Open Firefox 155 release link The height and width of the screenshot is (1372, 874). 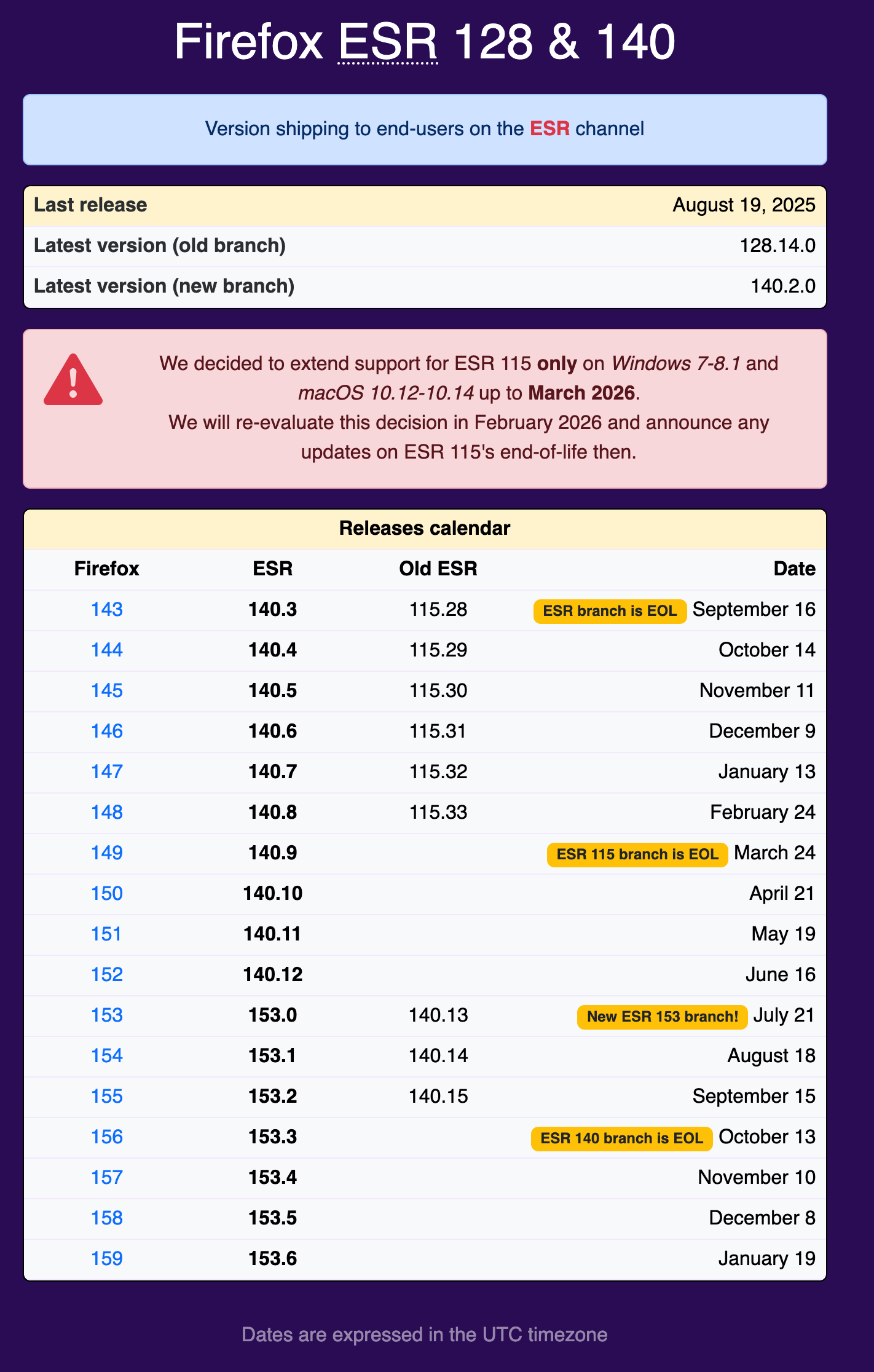pos(107,1096)
